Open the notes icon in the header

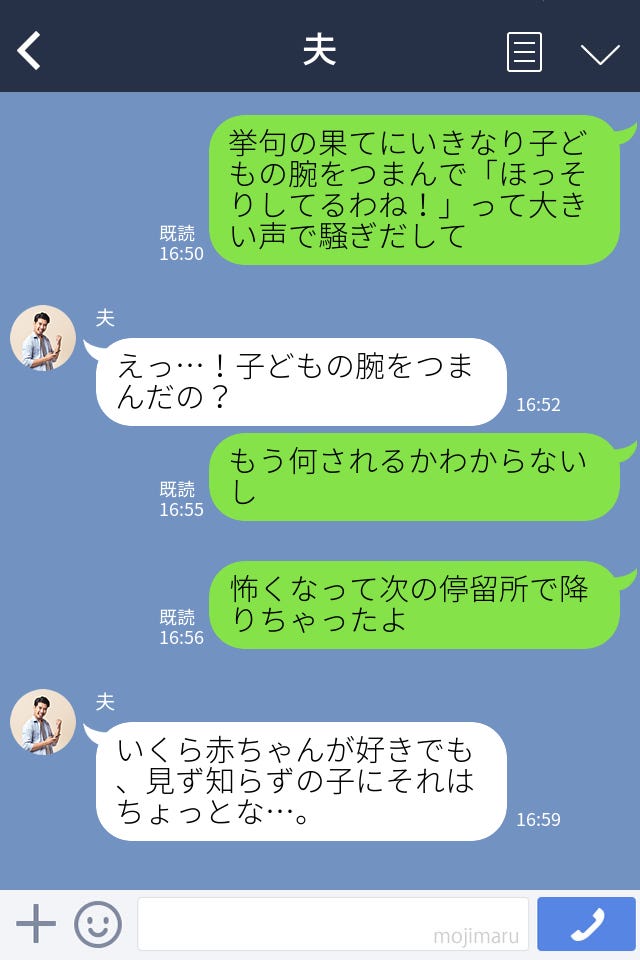pyautogui.click(x=524, y=52)
